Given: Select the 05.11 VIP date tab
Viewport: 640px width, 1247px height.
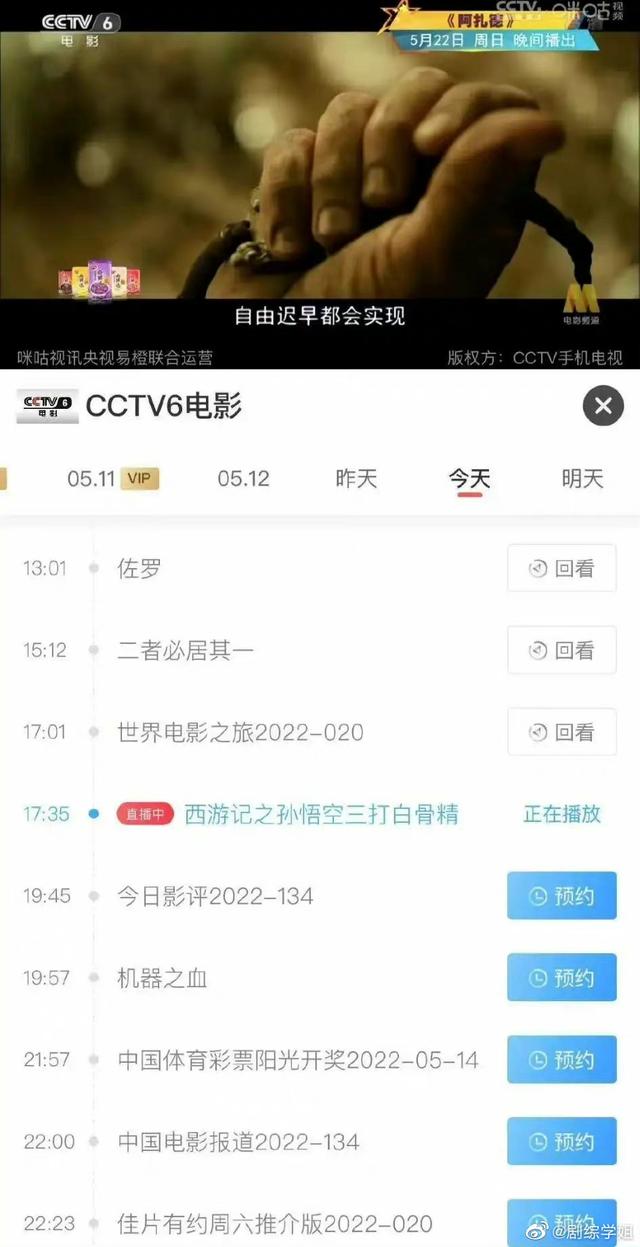Looking at the screenshot, I should pos(112,478).
